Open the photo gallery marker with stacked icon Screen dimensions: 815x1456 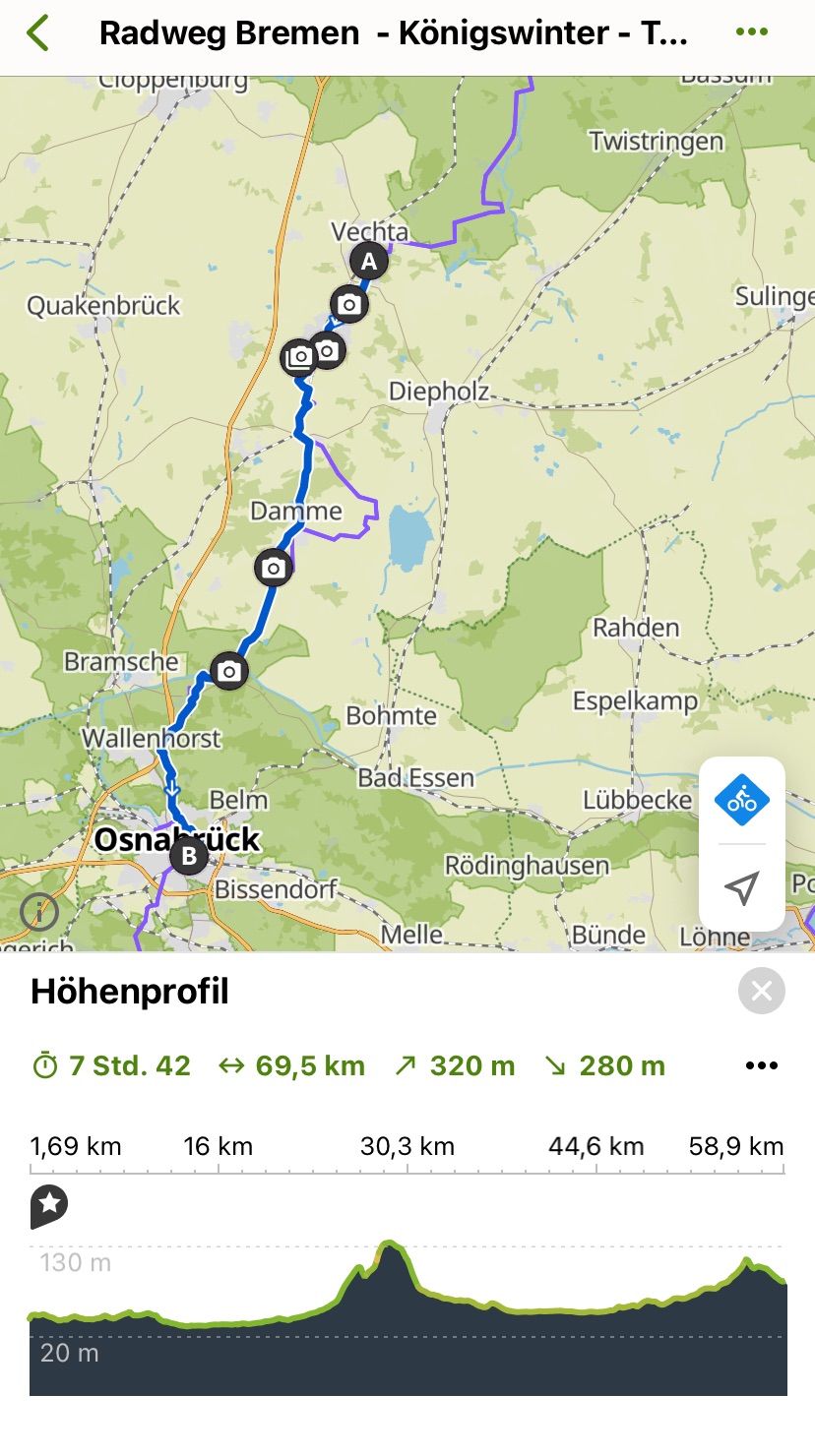(x=299, y=356)
